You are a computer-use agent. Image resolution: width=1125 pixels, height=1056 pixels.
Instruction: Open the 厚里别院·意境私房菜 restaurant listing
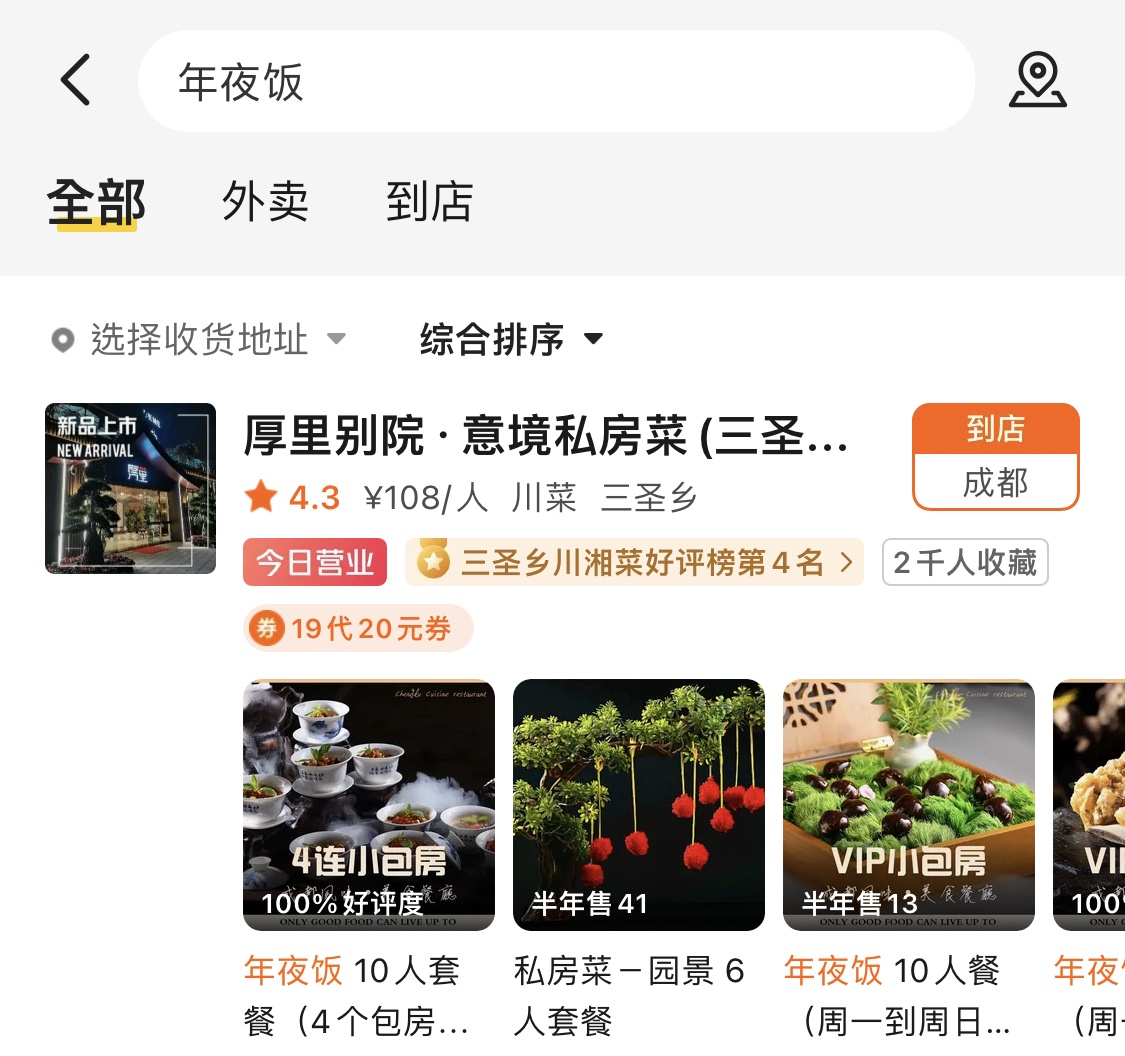[546, 437]
